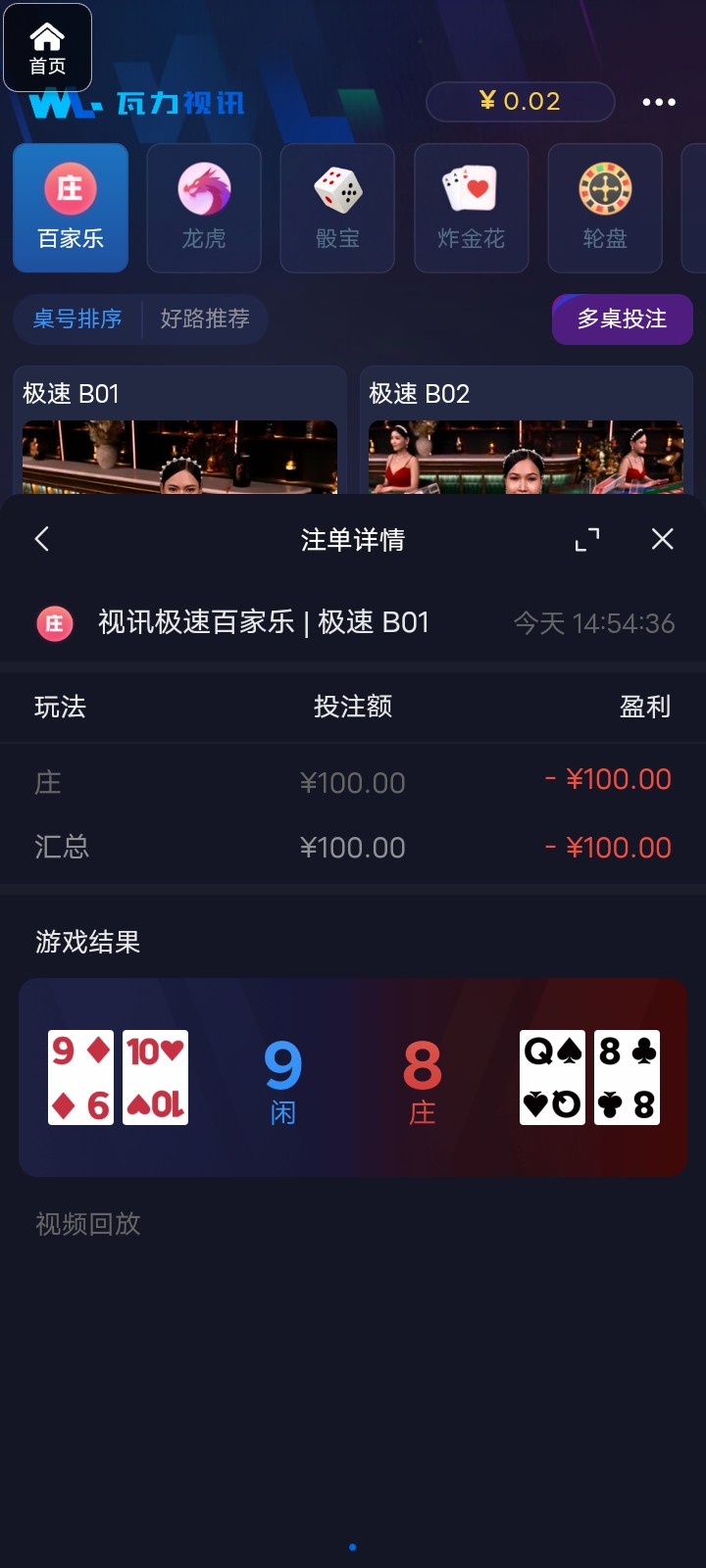Choose the 轮盘 game category
706x1568 pixels.
coord(604,208)
